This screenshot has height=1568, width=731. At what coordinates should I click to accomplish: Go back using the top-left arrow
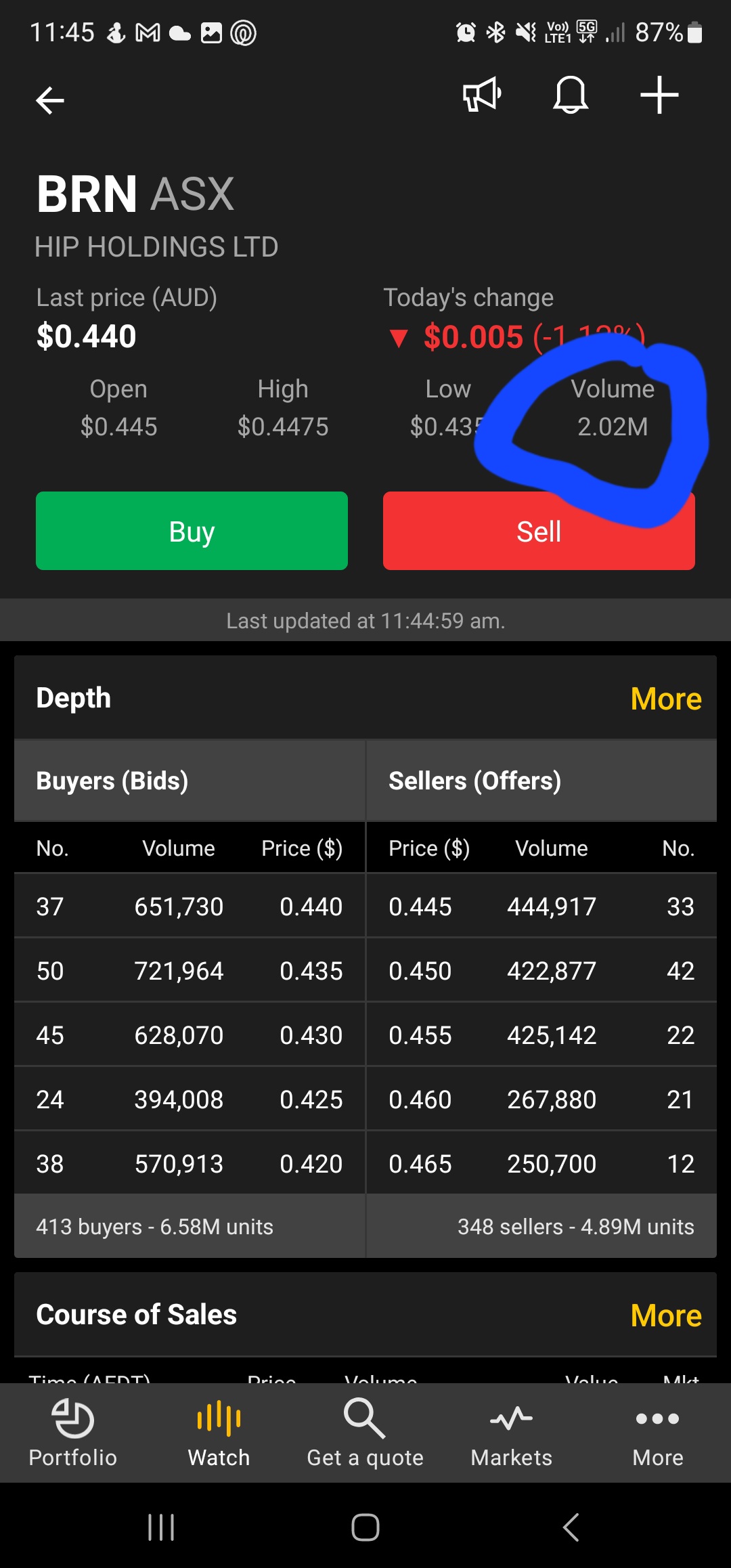click(x=50, y=100)
